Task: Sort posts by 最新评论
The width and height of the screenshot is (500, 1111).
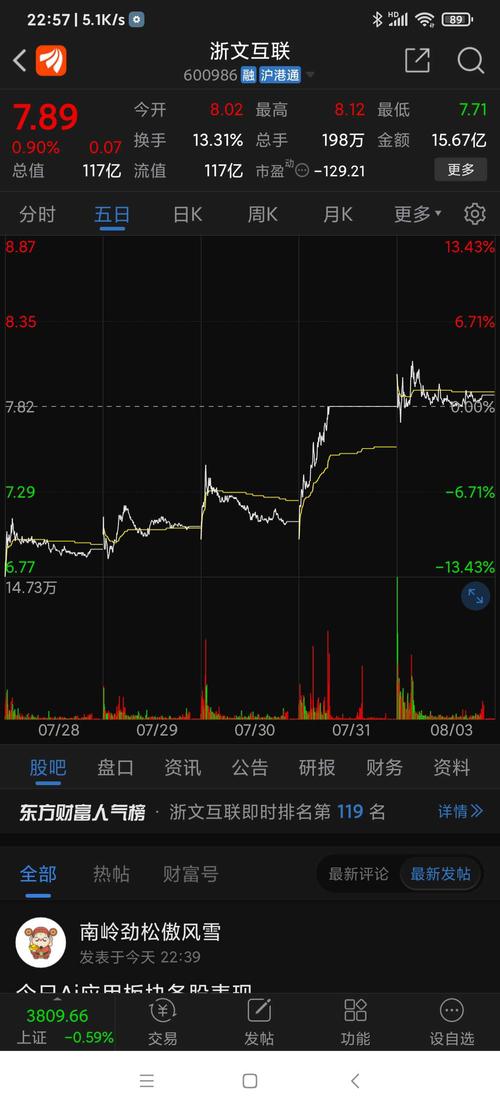Action: 358,874
